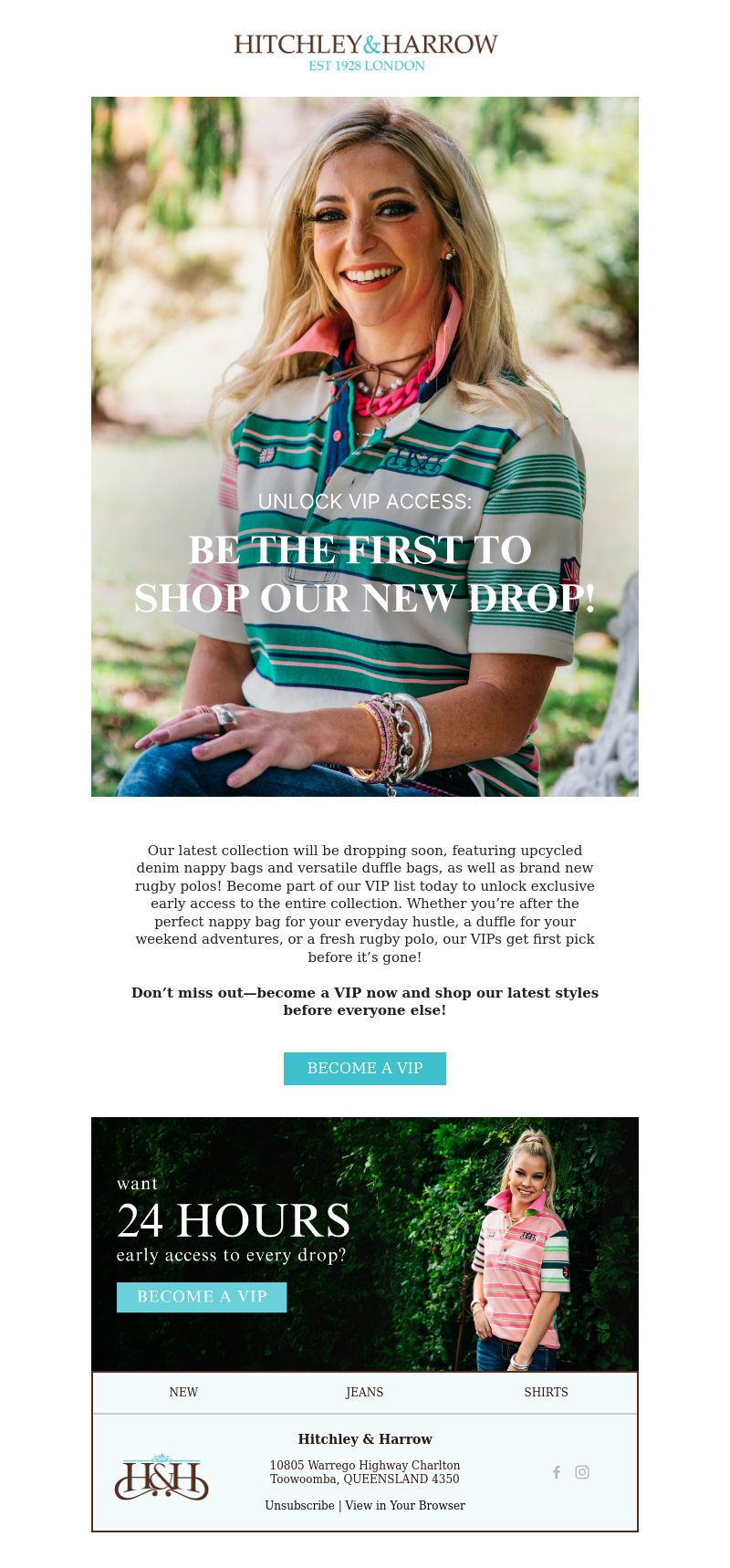Open the NEW category link

(183, 1392)
